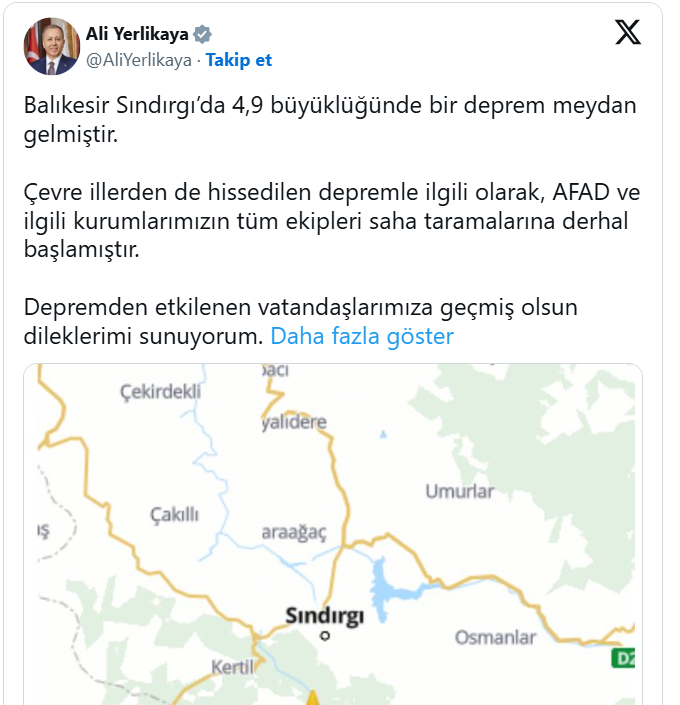Open Ali Yerlikaya's profile picture
Image resolution: width=680 pixels, height=705 pixels.
coord(52,47)
